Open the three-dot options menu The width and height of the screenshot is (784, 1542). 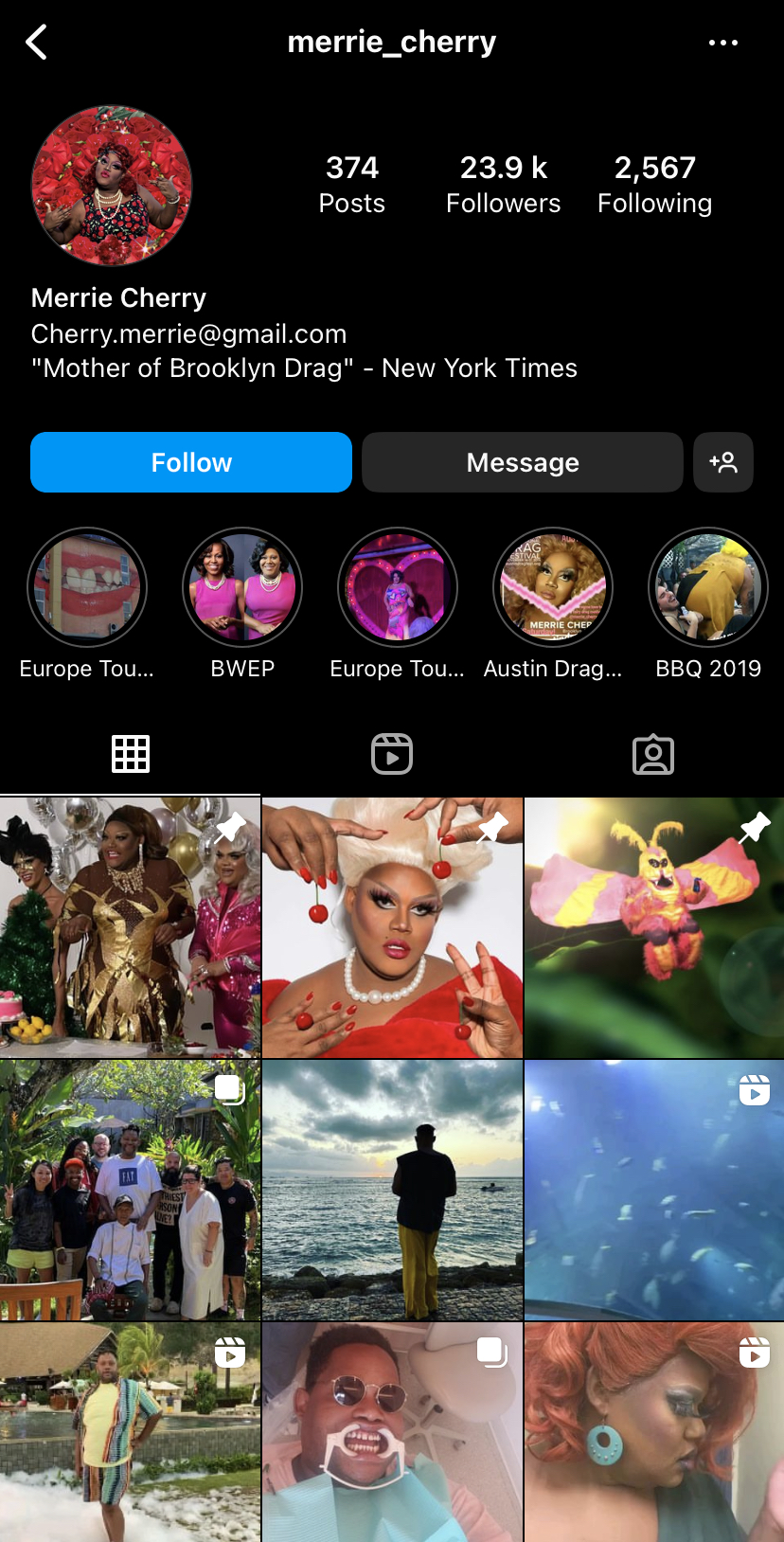pyautogui.click(x=723, y=43)
